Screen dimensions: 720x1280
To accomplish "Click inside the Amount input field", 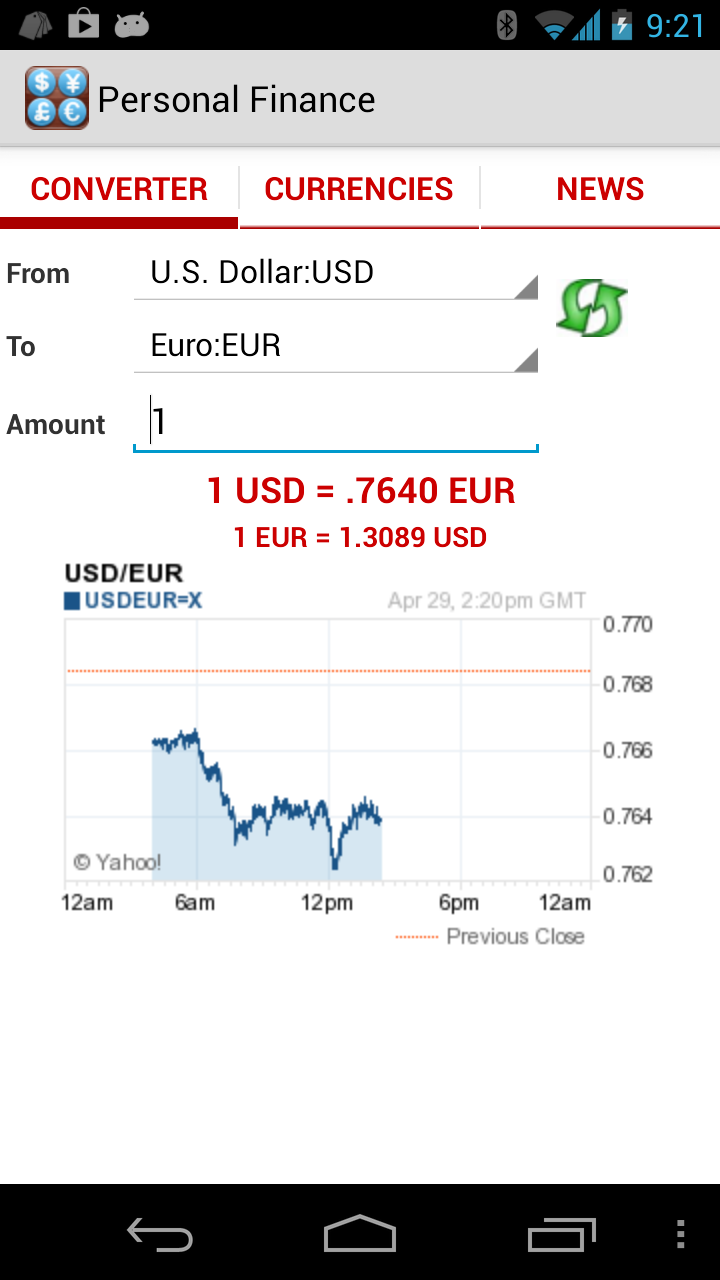I will (335, 422).
